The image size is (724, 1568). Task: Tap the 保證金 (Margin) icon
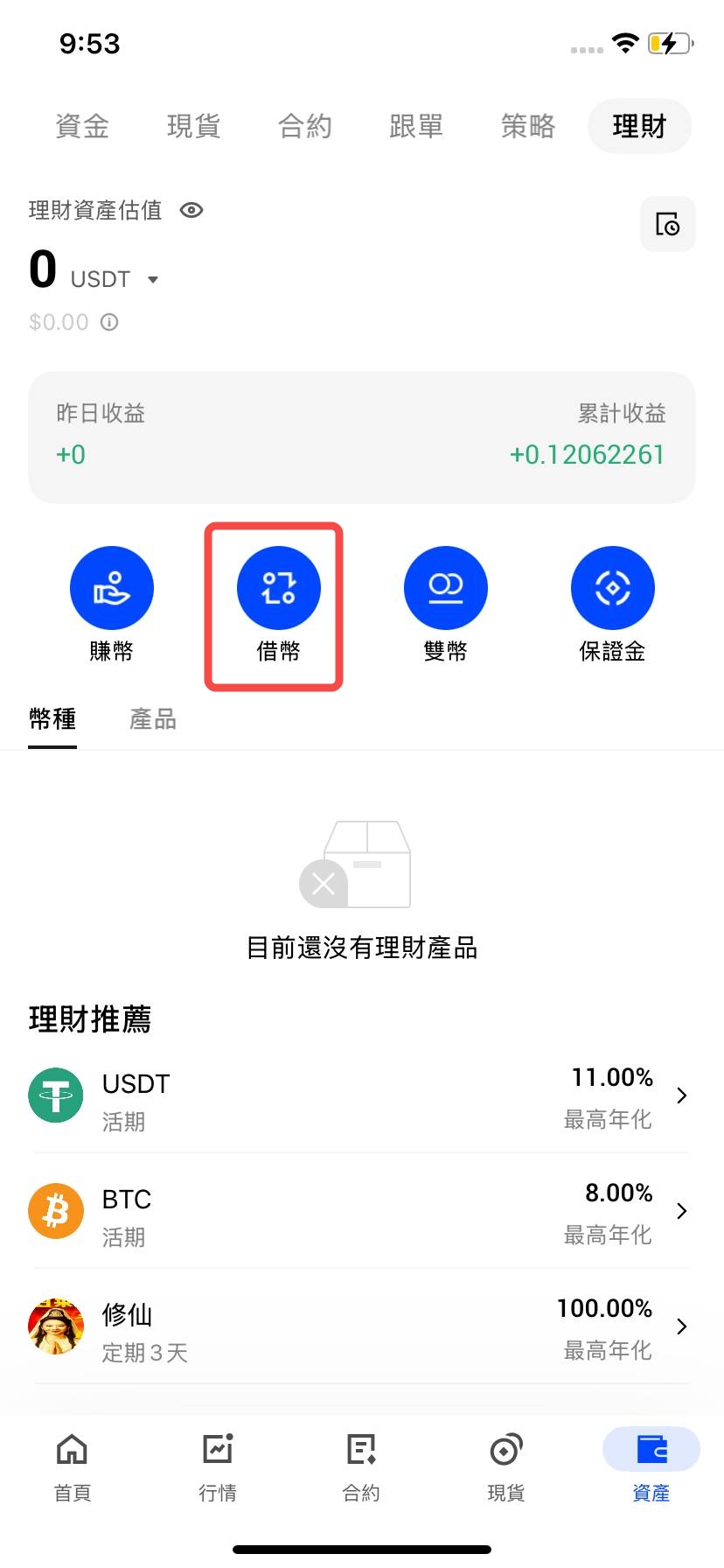click(612, 587)
